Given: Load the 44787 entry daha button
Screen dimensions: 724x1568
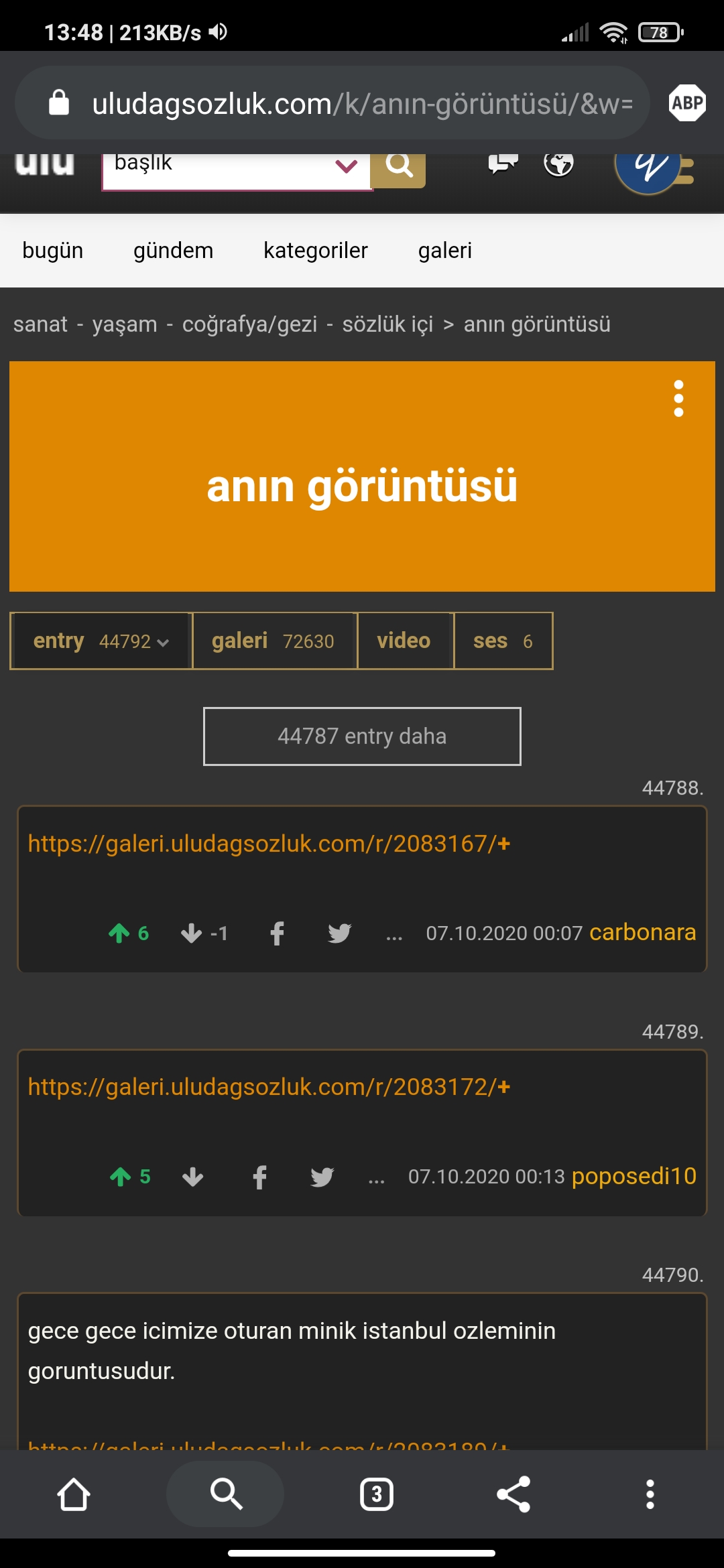Looking at the screenshot, I should [362, 736].
